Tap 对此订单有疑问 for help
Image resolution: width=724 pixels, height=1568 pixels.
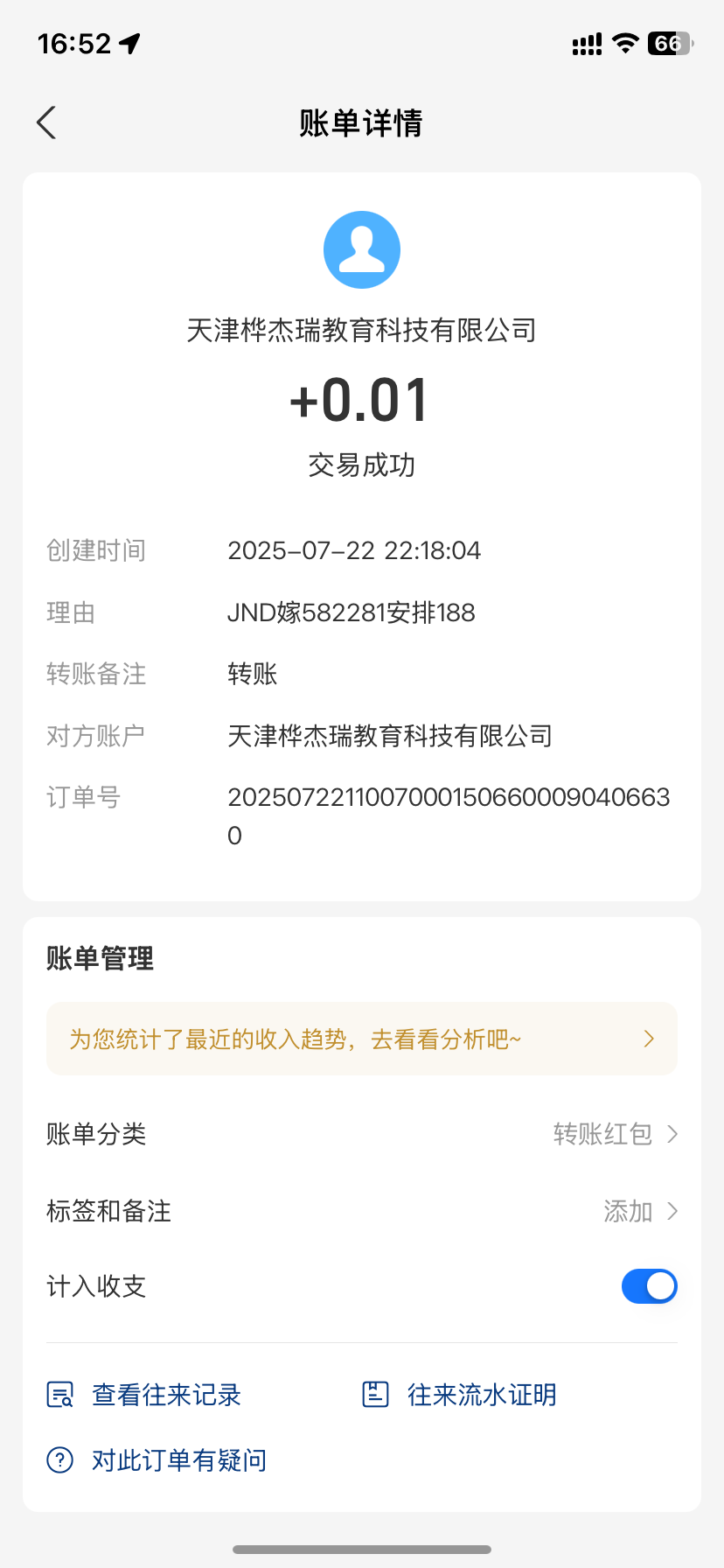pyautogui.click(x=157, y=1460)
